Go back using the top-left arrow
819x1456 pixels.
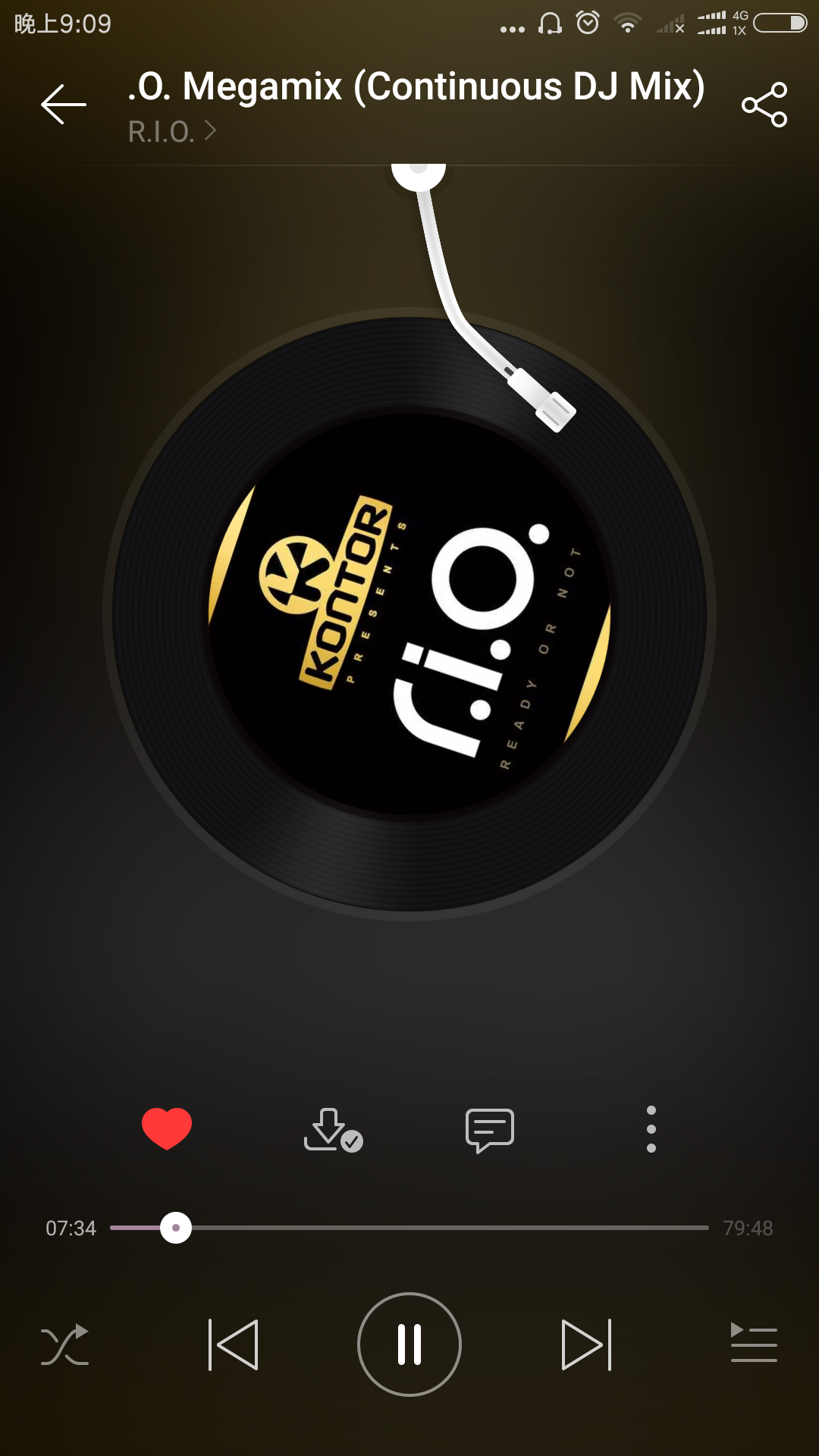pos(64,104)
